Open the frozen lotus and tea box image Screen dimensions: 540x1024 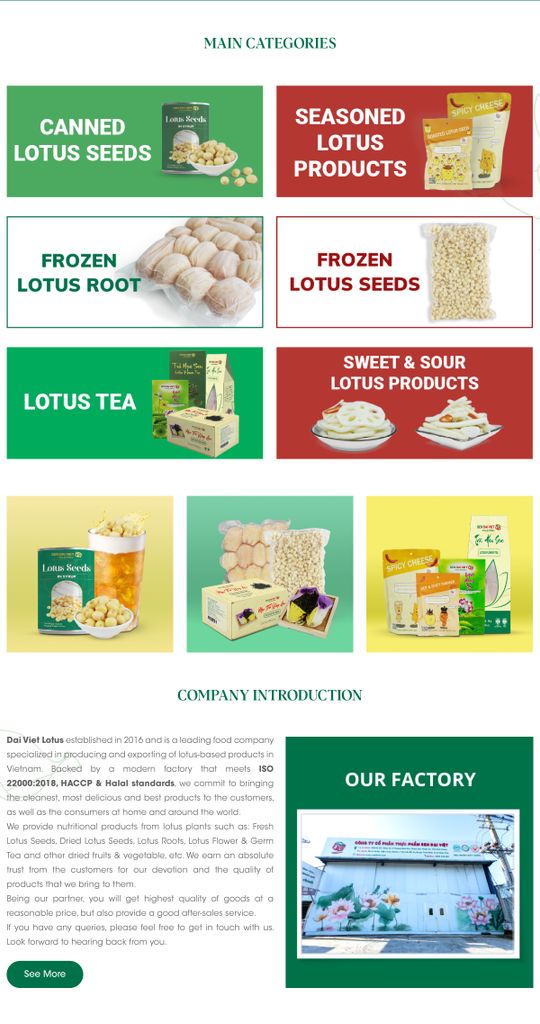270,574
